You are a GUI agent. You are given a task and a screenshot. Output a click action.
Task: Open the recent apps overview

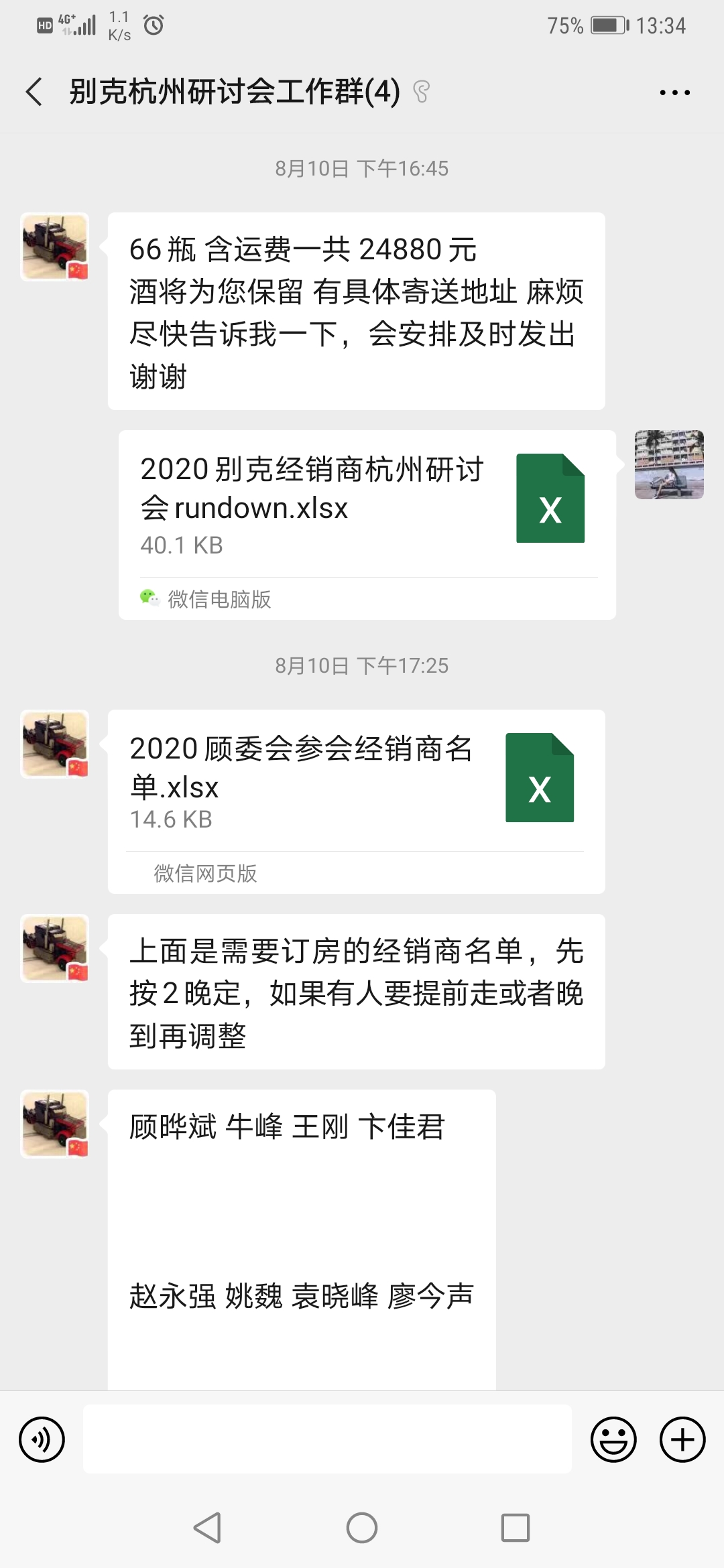(x=516, y=1528)
